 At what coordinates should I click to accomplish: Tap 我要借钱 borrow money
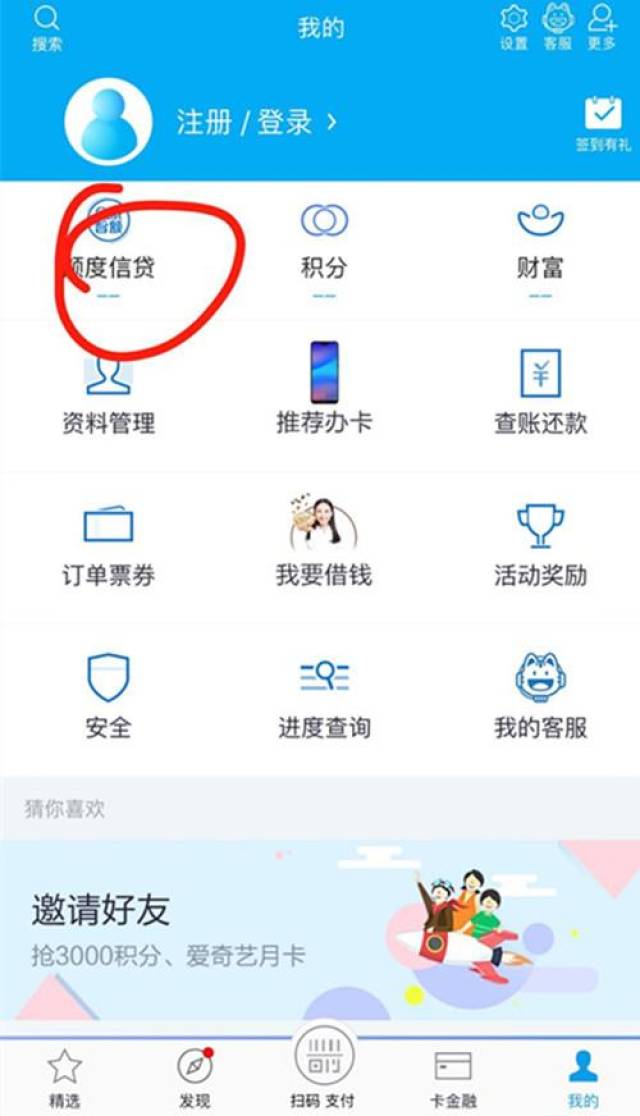tap(324, 548)
